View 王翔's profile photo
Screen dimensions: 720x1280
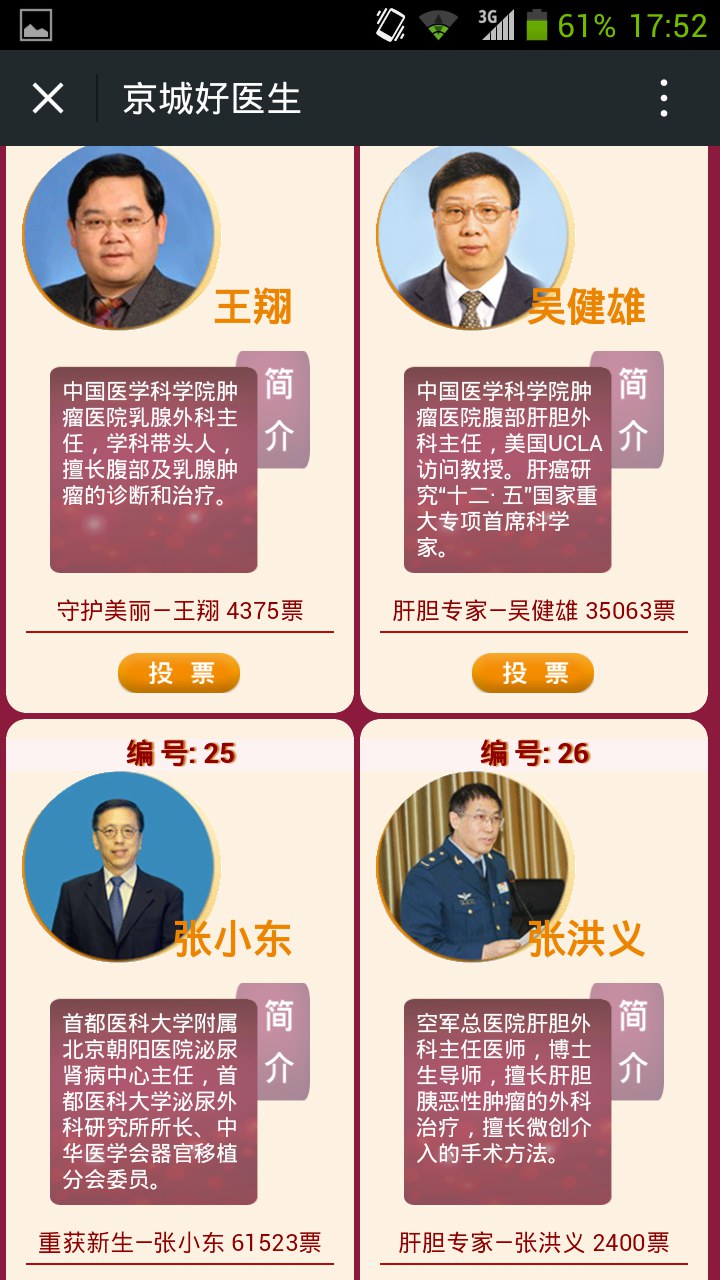coord(120,235)
